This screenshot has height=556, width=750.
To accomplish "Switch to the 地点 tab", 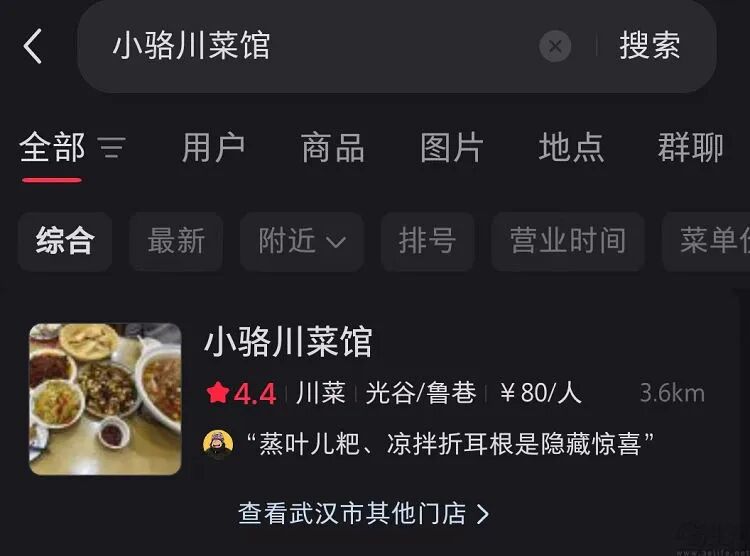I will pos(571,148).
